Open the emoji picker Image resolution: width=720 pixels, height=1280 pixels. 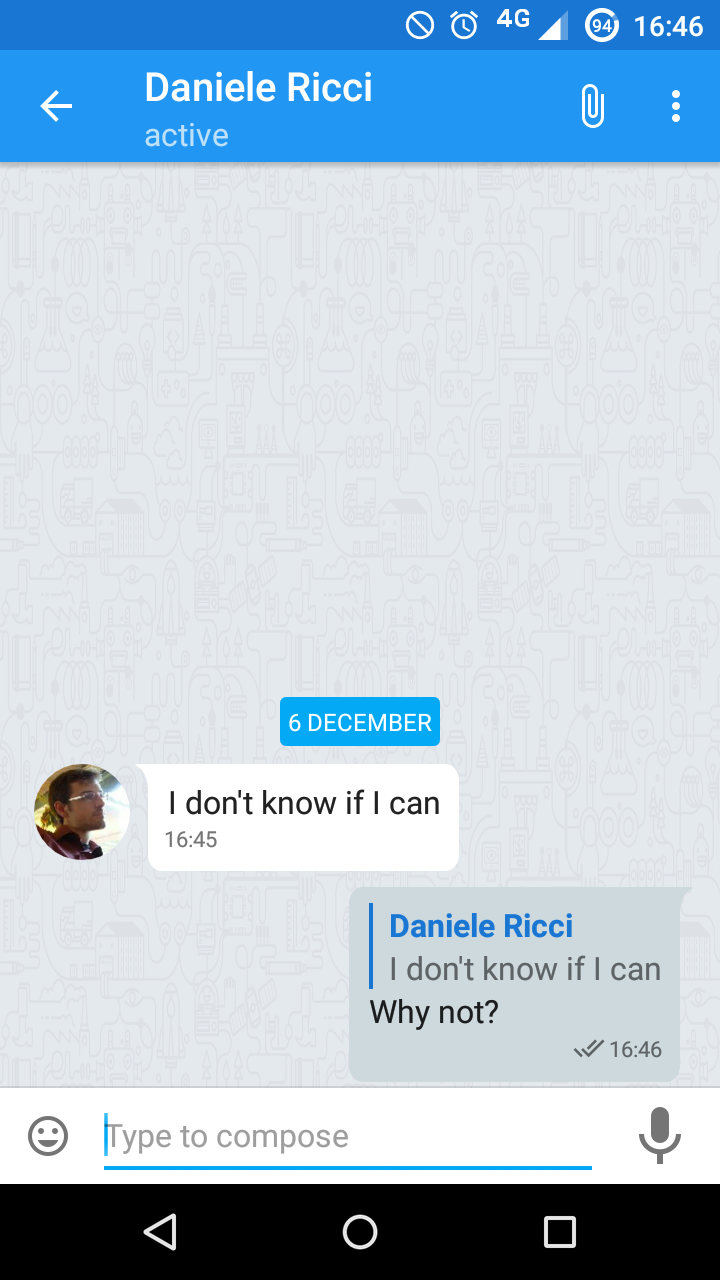[x=48, y=1136]
